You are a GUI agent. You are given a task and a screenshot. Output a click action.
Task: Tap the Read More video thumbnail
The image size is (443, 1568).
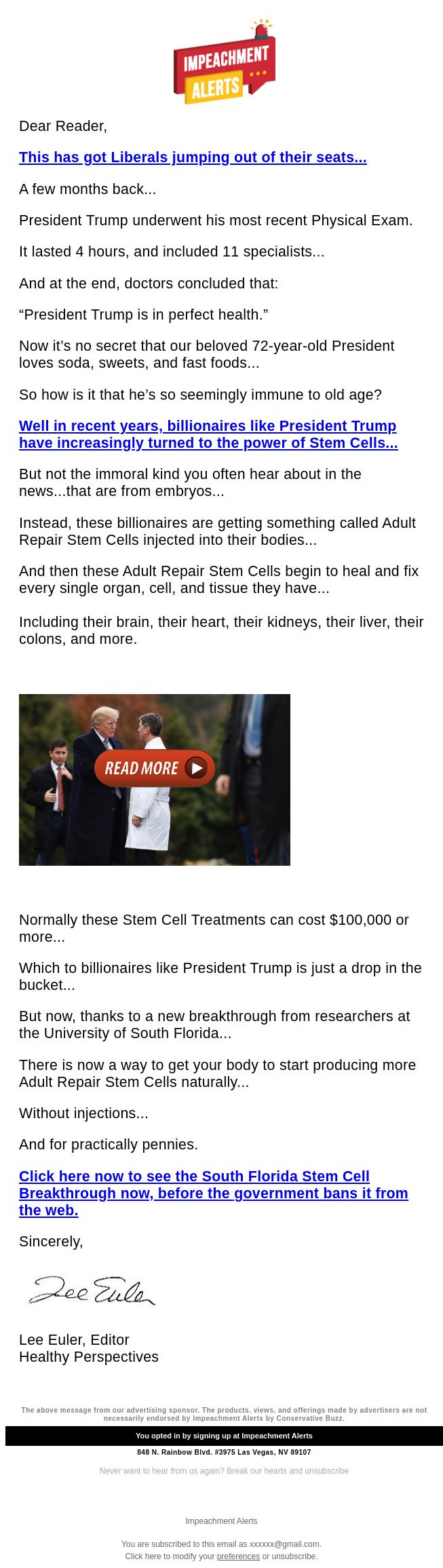(155, 779)
